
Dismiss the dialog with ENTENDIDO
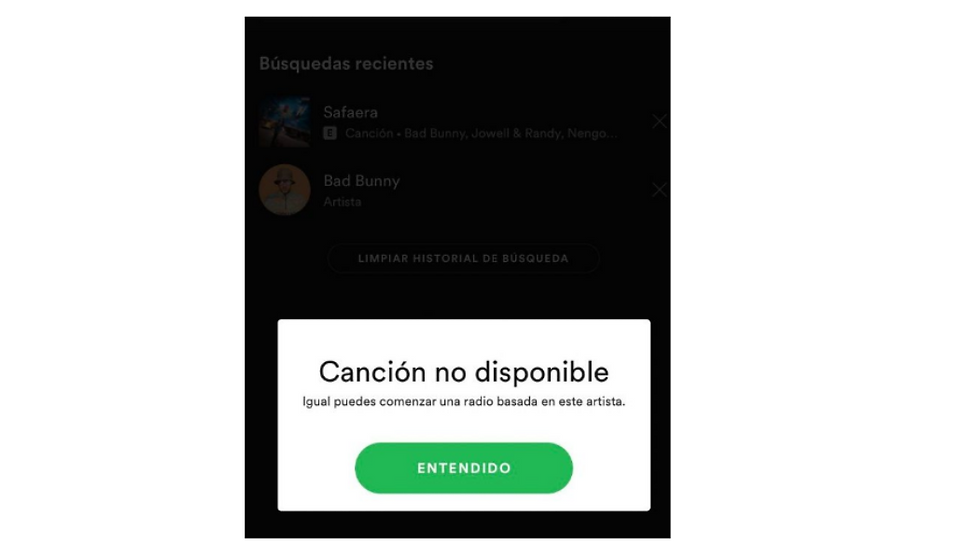463,468
